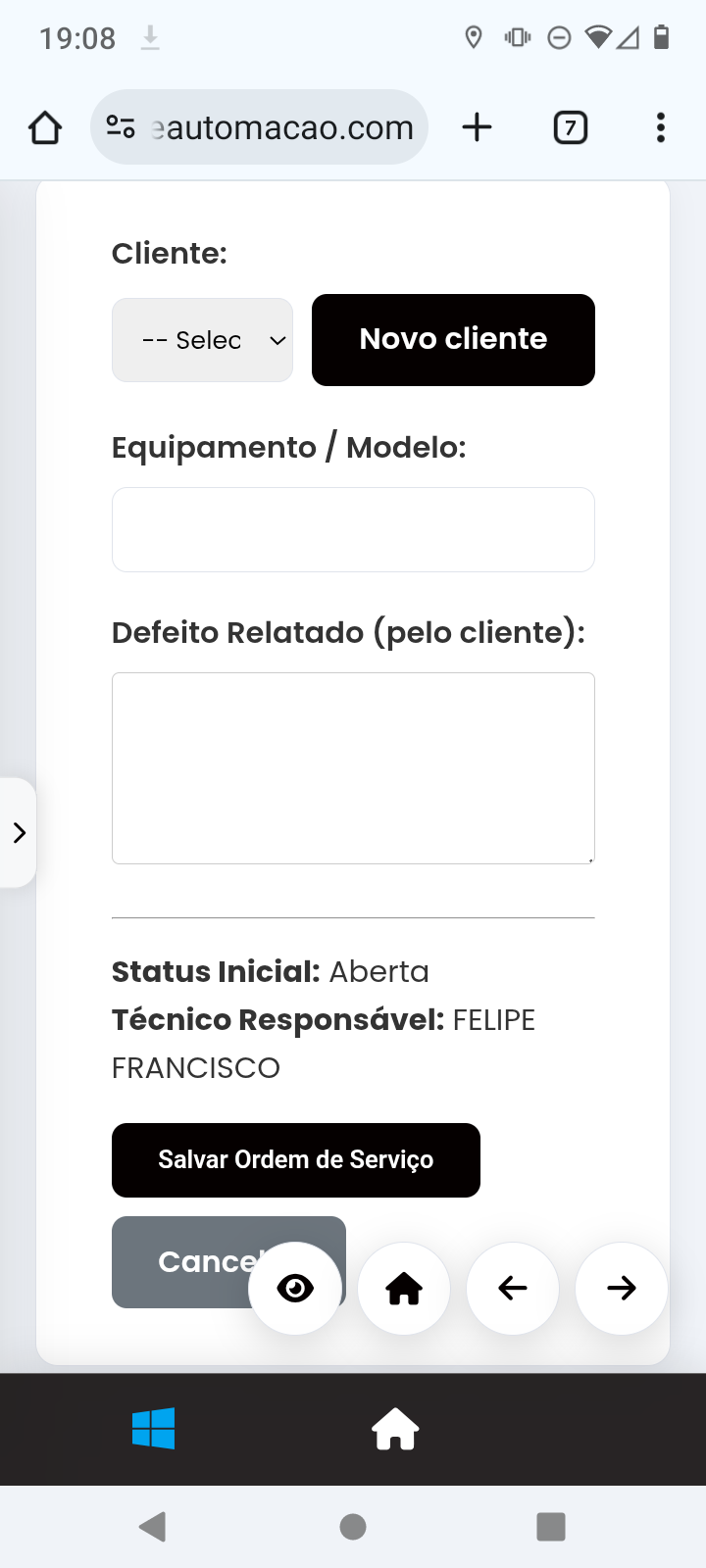Open the system recent apps

(551, 1526)
